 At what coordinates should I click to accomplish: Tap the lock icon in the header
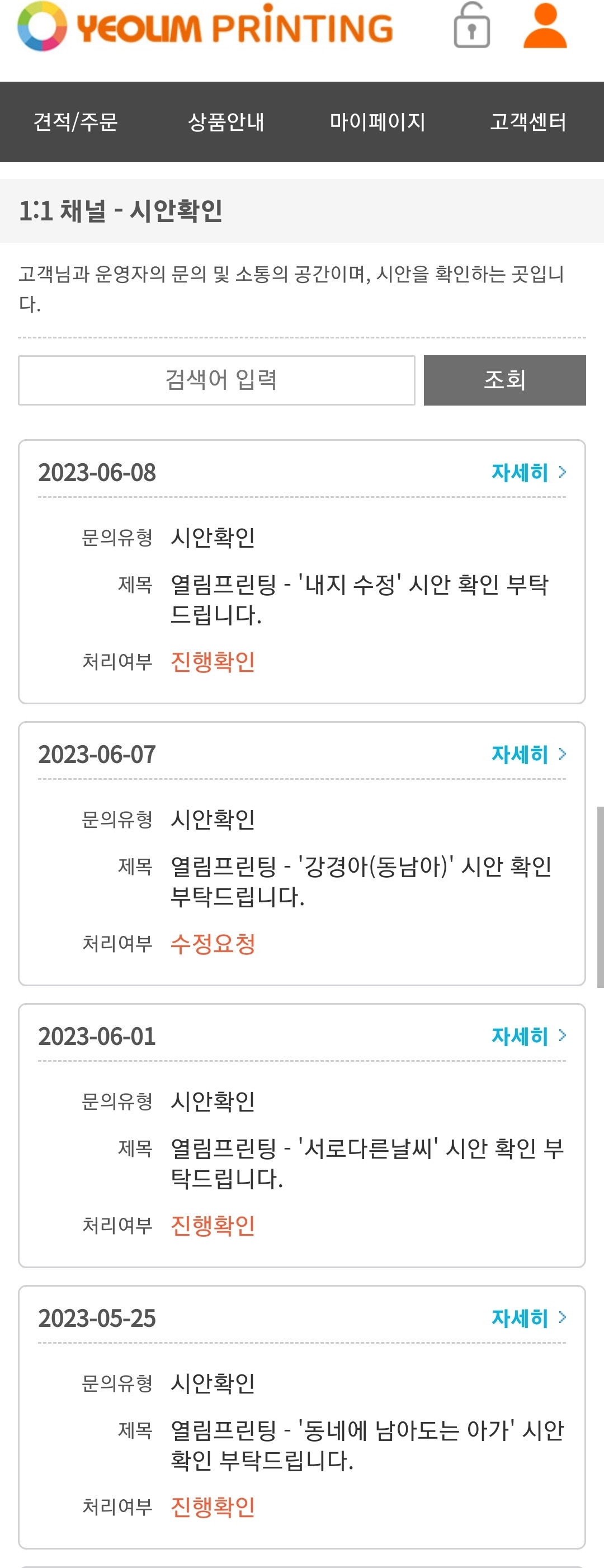(471, 25)
